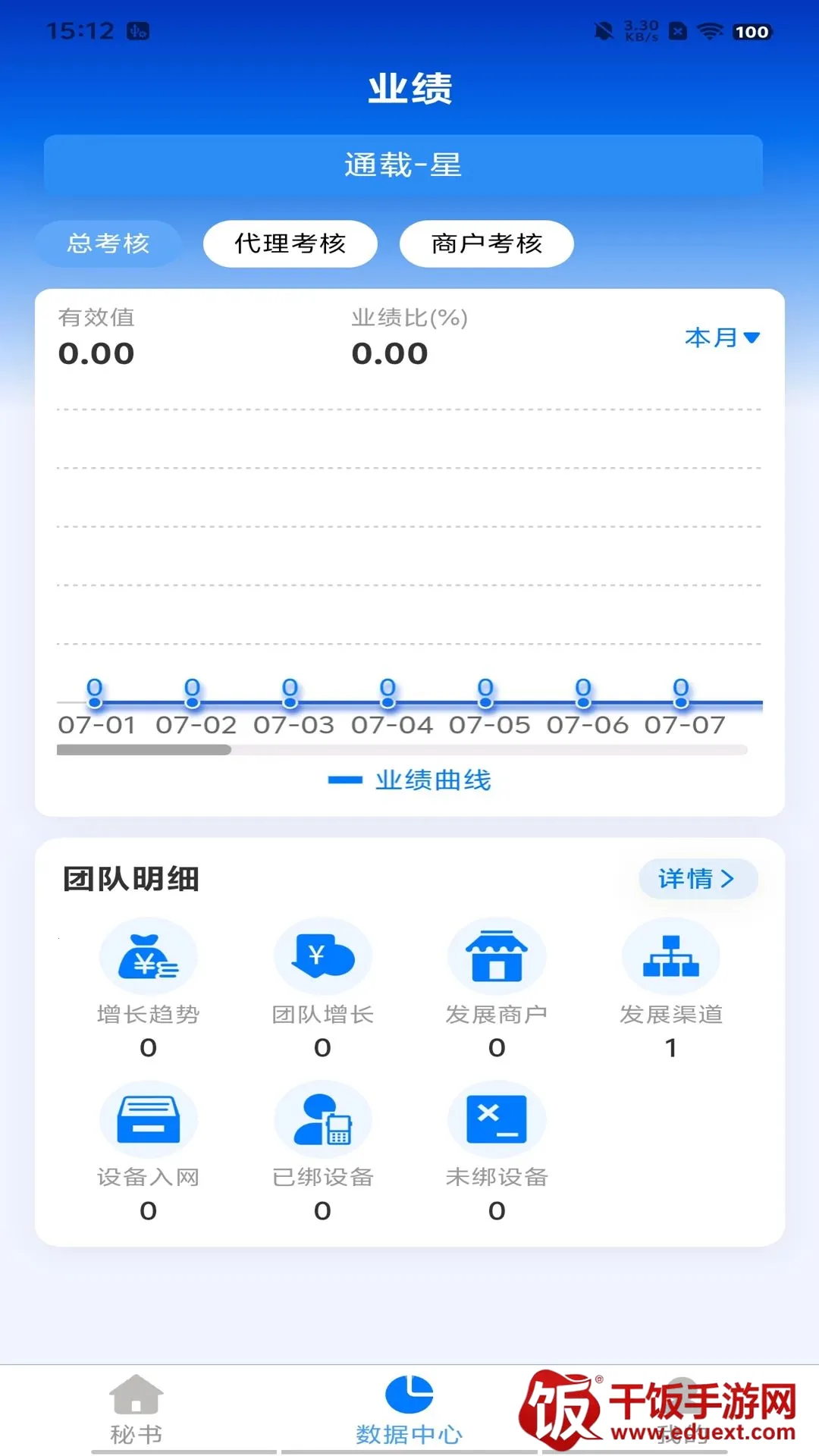The height and width of the screenshot is (1456, 819).
Task: Select the 总考核 tab
Action: [108, 243]
